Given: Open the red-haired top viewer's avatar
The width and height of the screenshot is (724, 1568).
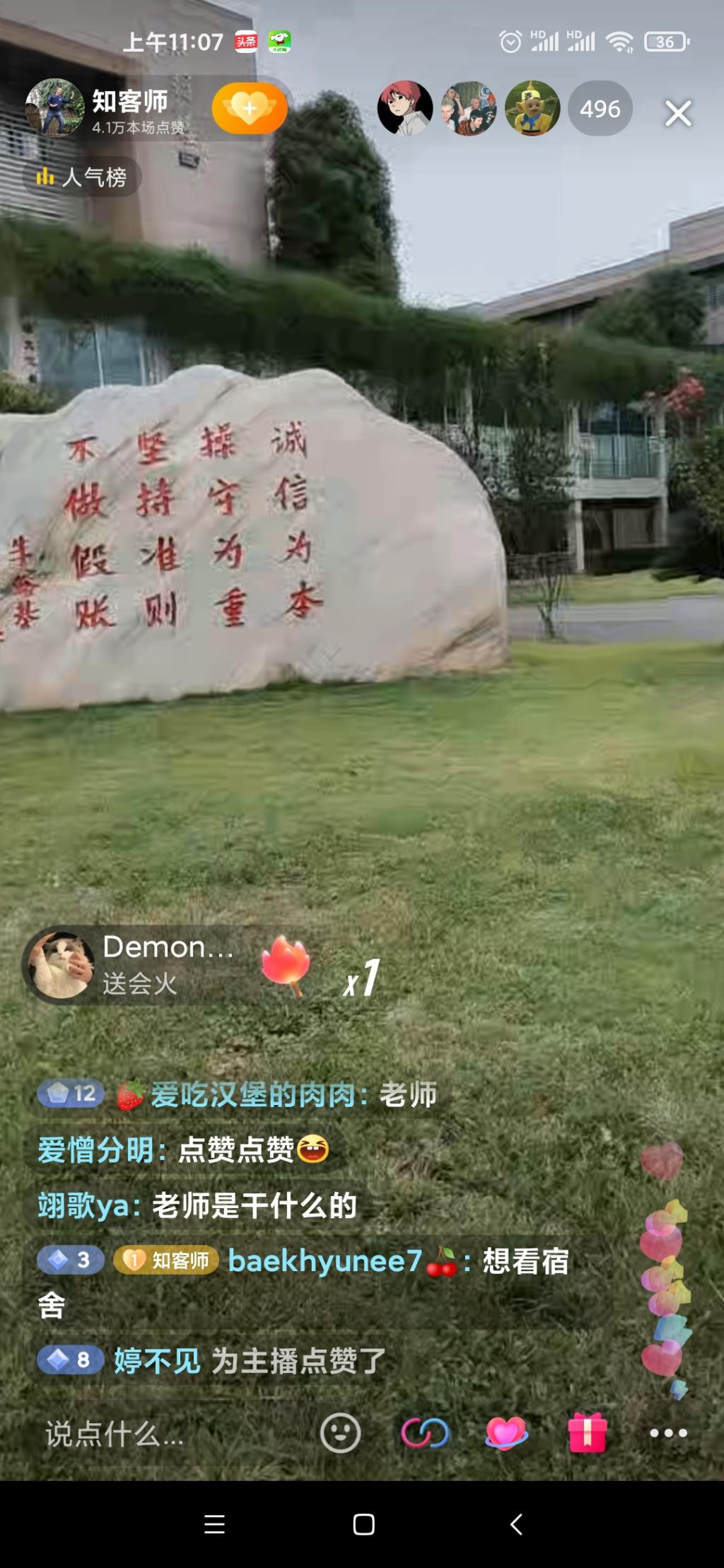Looking at the screenshot, I should [405, 108].
